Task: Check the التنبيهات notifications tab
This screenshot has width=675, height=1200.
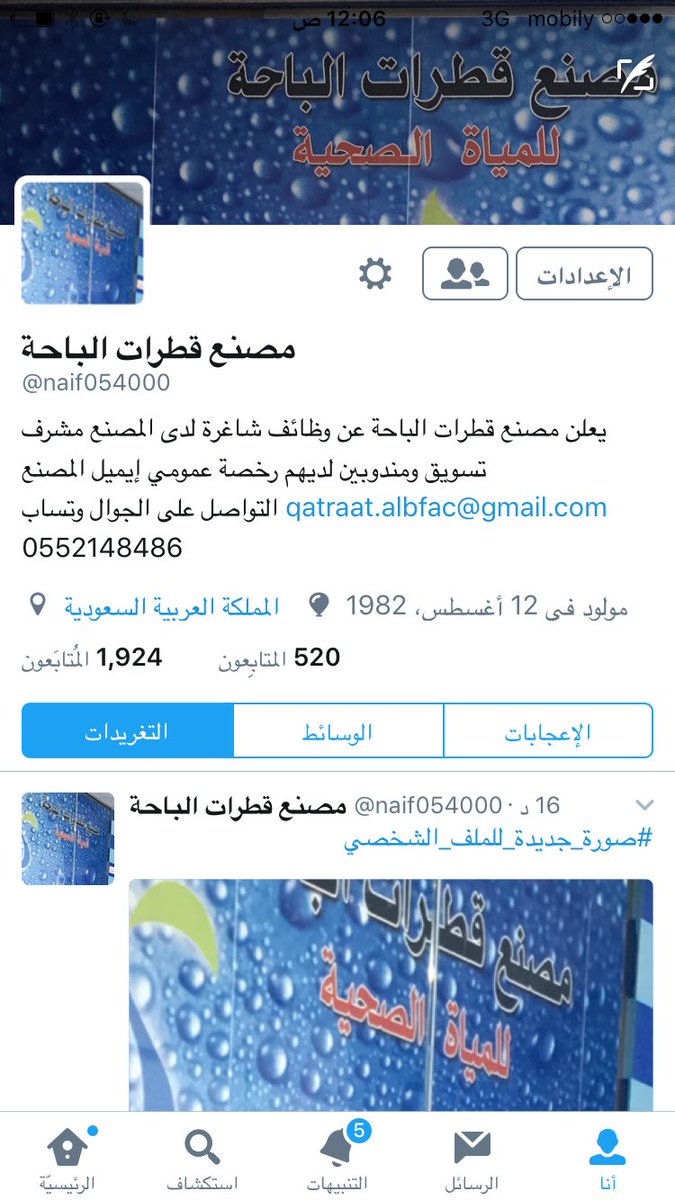Action: (x=337, y=1160)
